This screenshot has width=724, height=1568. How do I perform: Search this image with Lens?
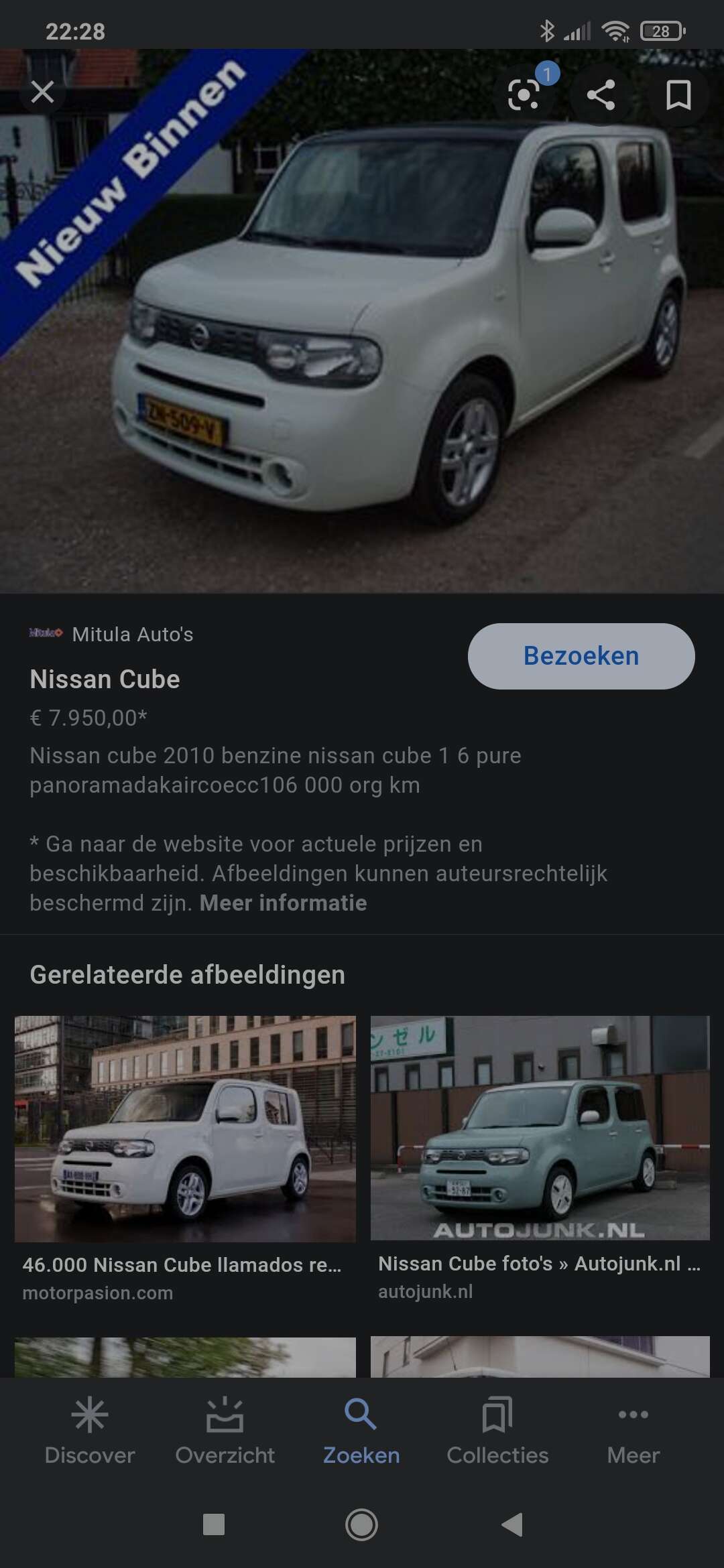point(524,94)
